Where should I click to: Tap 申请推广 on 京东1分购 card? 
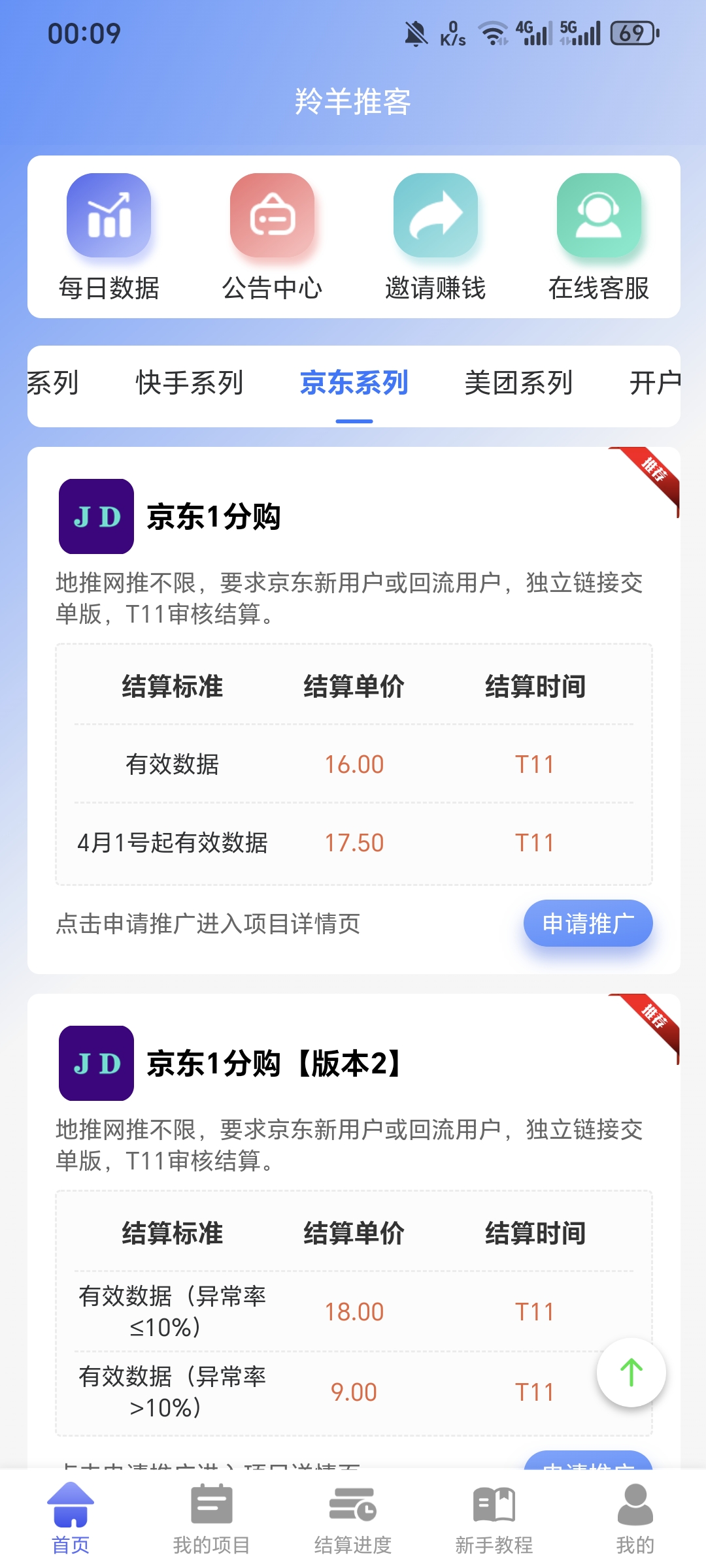point(586,923)
